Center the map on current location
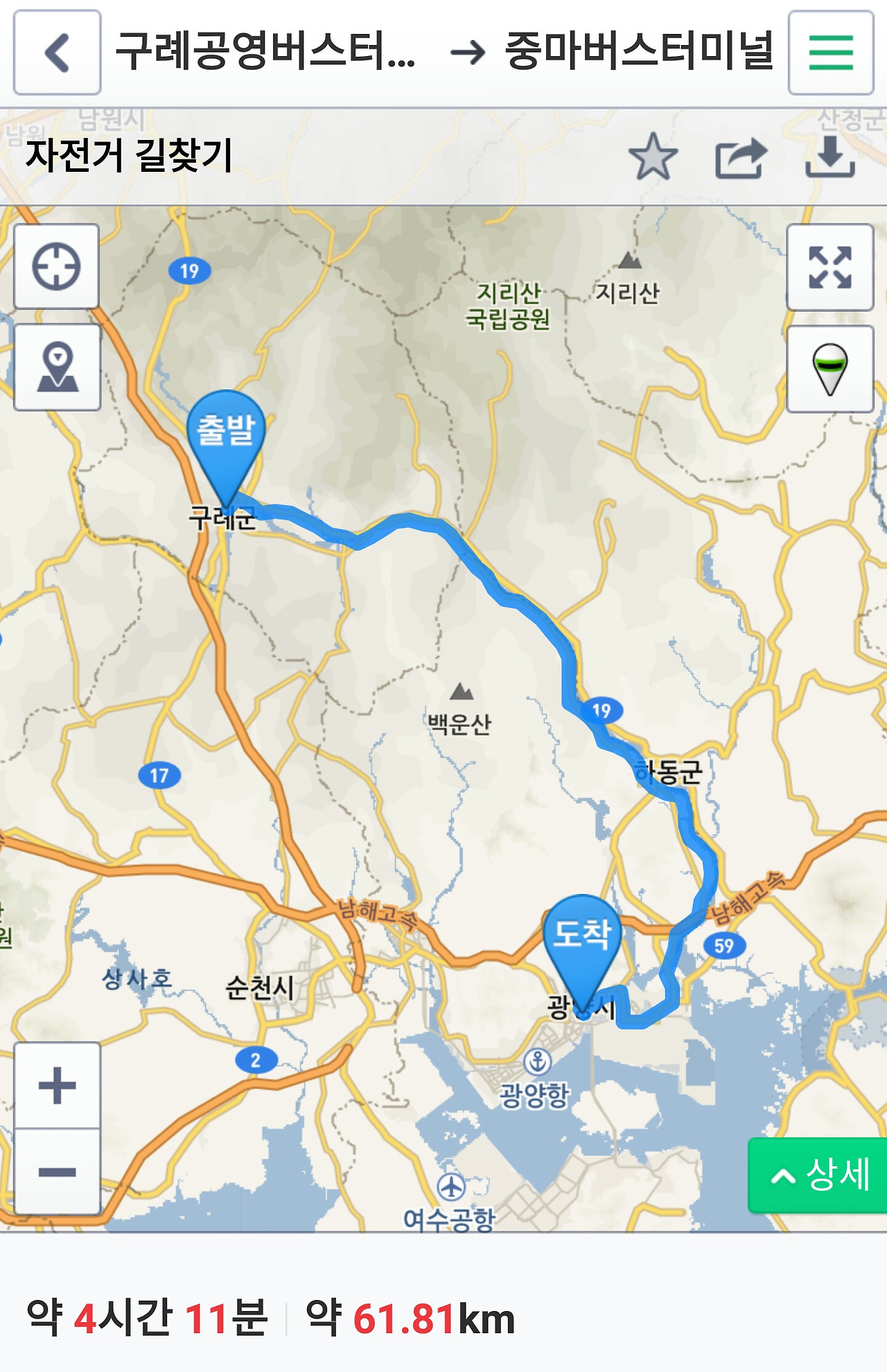The image size is (887, 1372). tap(57, 267)
